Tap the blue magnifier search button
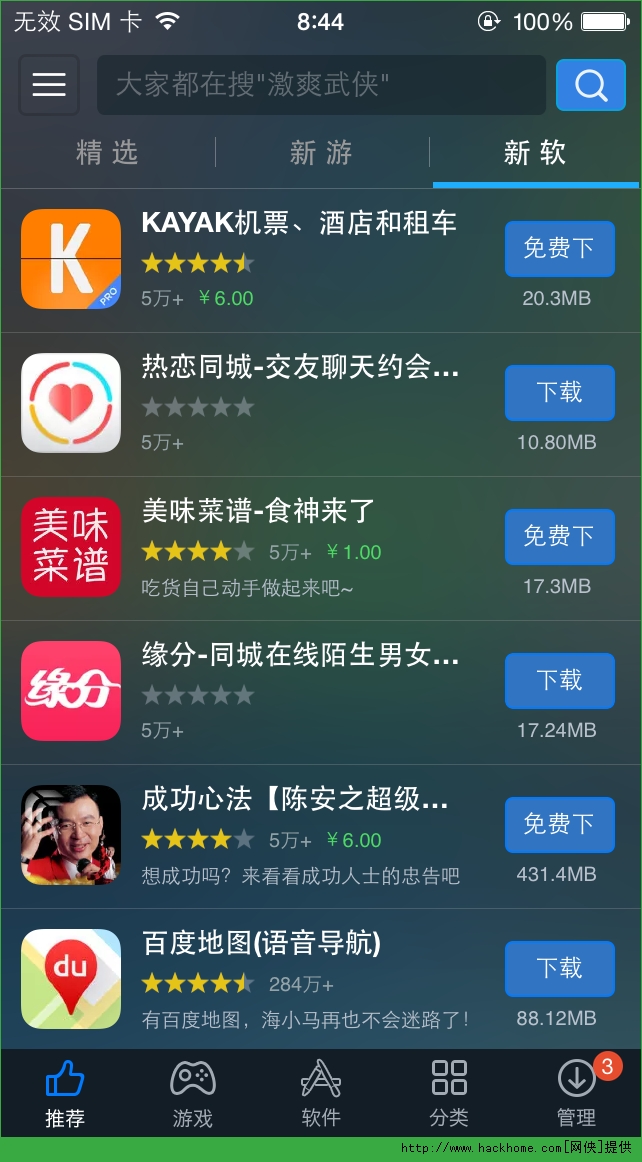This screenshot has width=642, height=1162. (590, 85)
